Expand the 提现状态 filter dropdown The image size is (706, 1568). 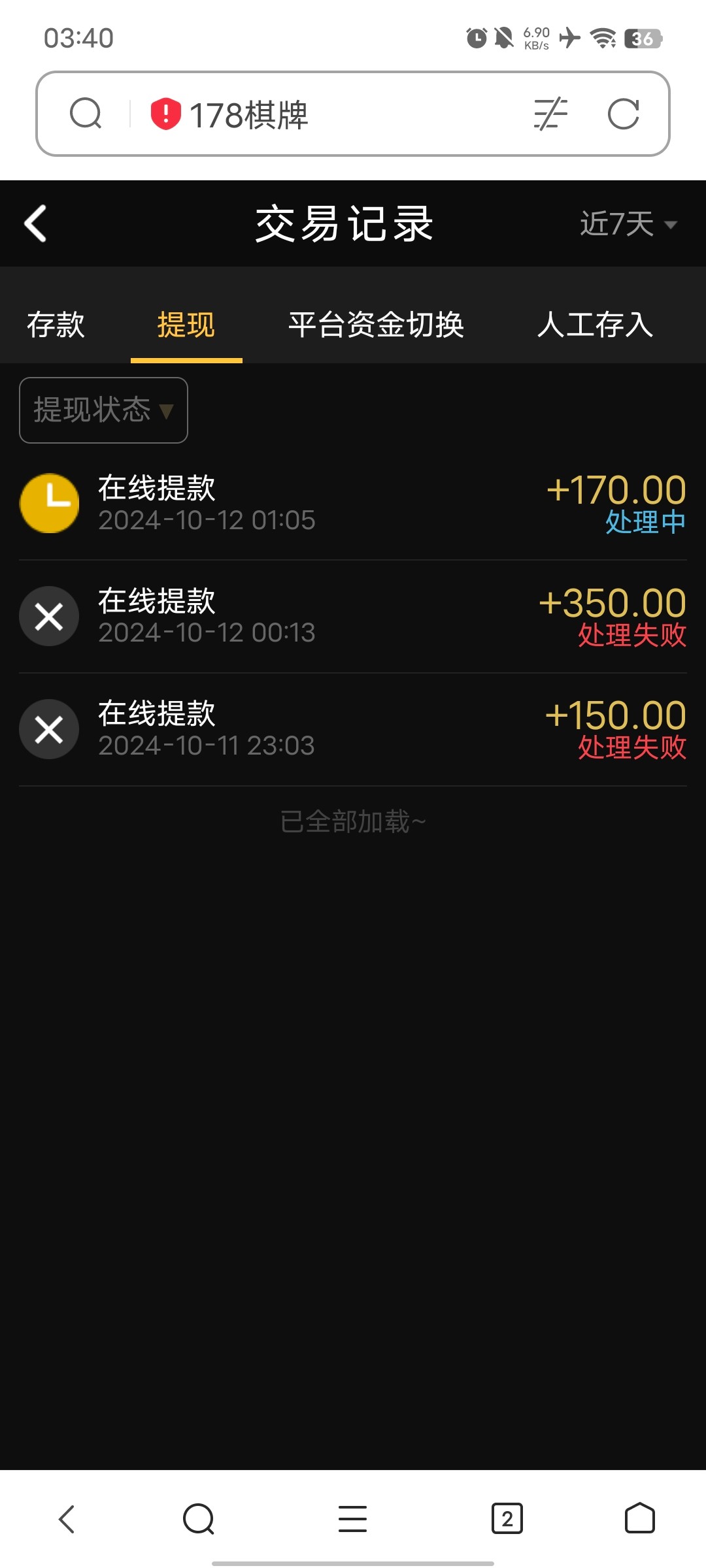[103, 410]
